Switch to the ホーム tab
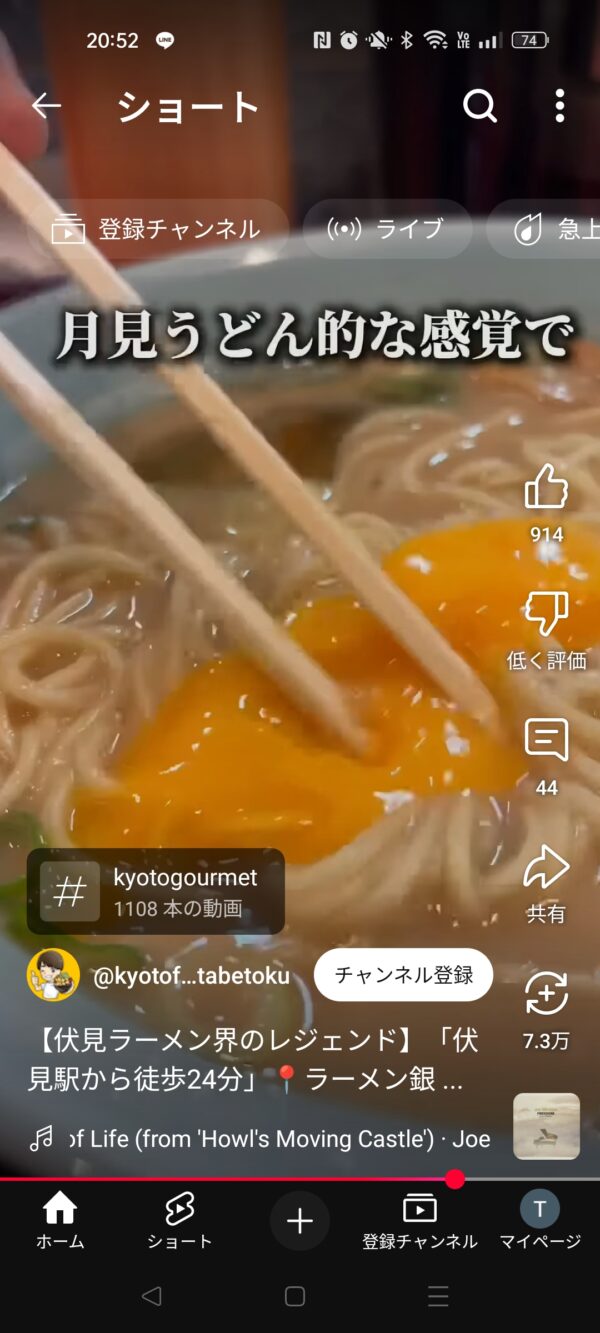 [x=60, y=1221]
